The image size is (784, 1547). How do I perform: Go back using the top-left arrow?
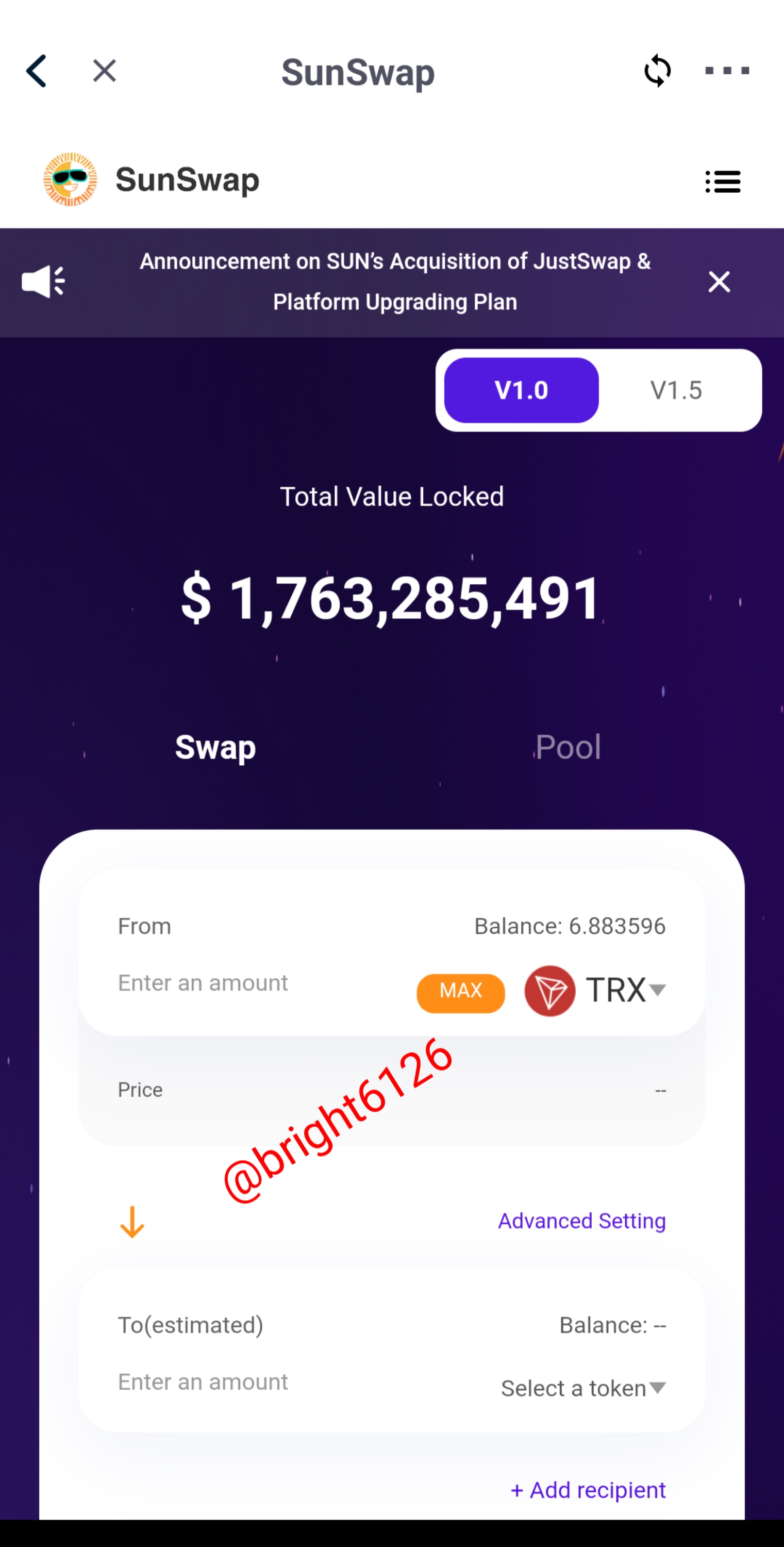point(36,71)
